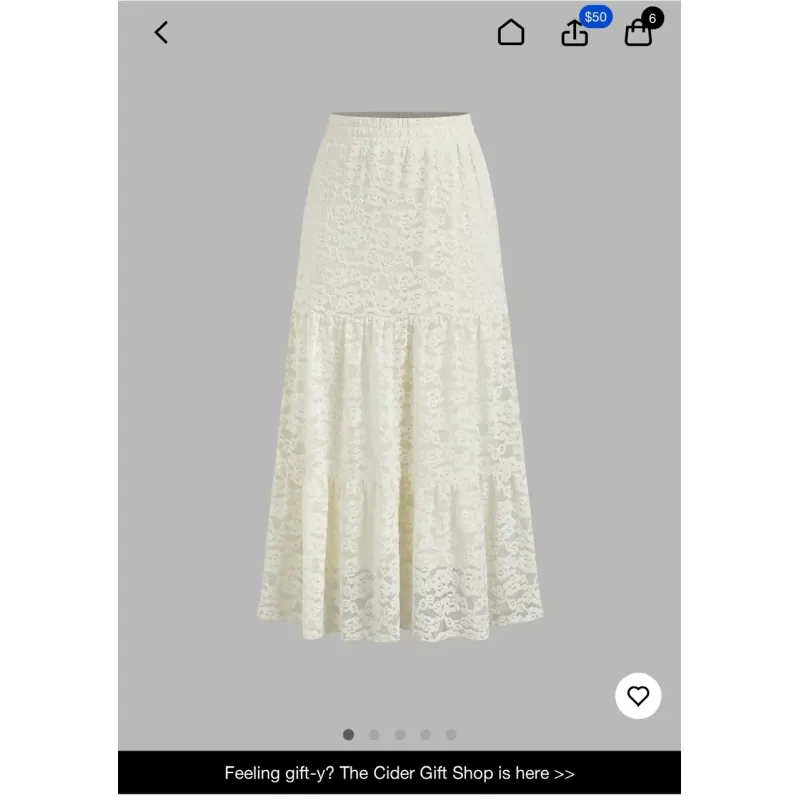Go back using the arrow icon
This screenshot has width=800, height=800.
162,32
